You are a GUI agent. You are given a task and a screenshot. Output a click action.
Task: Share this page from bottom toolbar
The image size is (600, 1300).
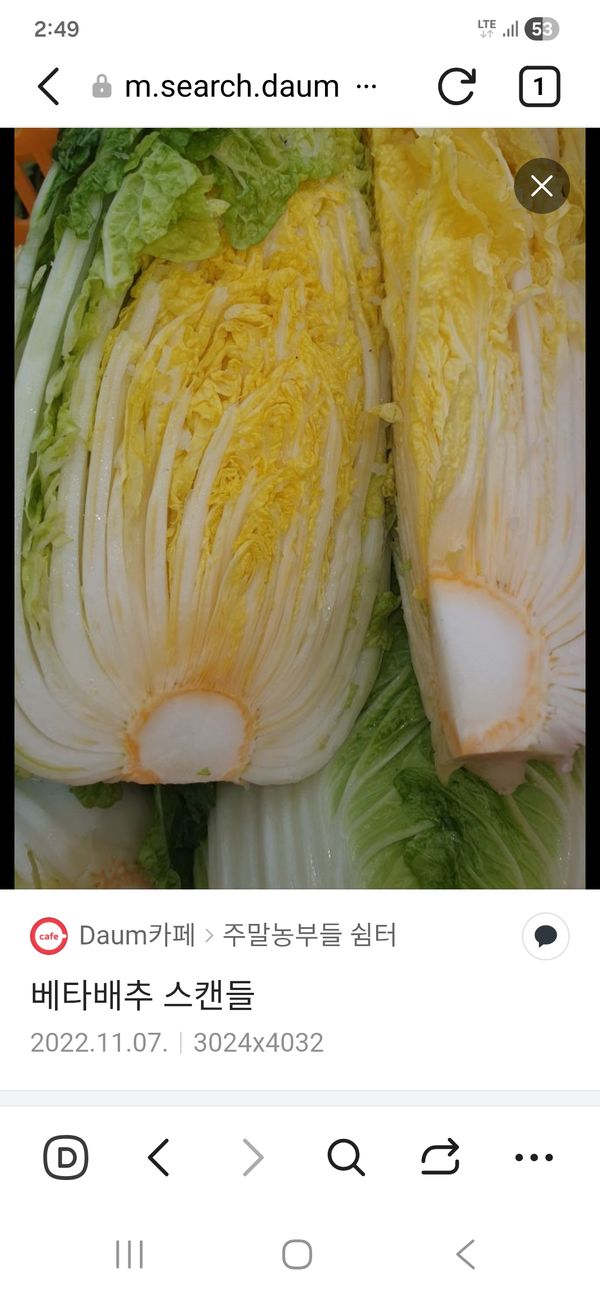[439, 1158]
